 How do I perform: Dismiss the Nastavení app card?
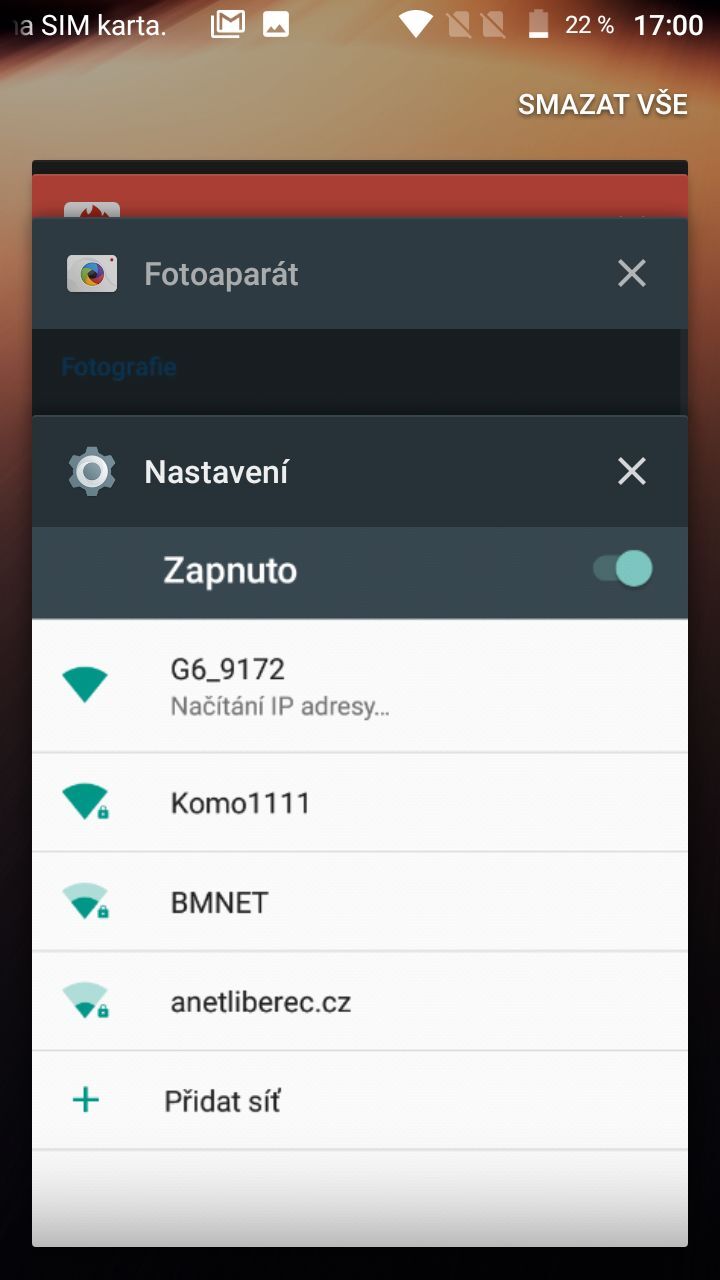pyautogui.click(x=631, y=471)
